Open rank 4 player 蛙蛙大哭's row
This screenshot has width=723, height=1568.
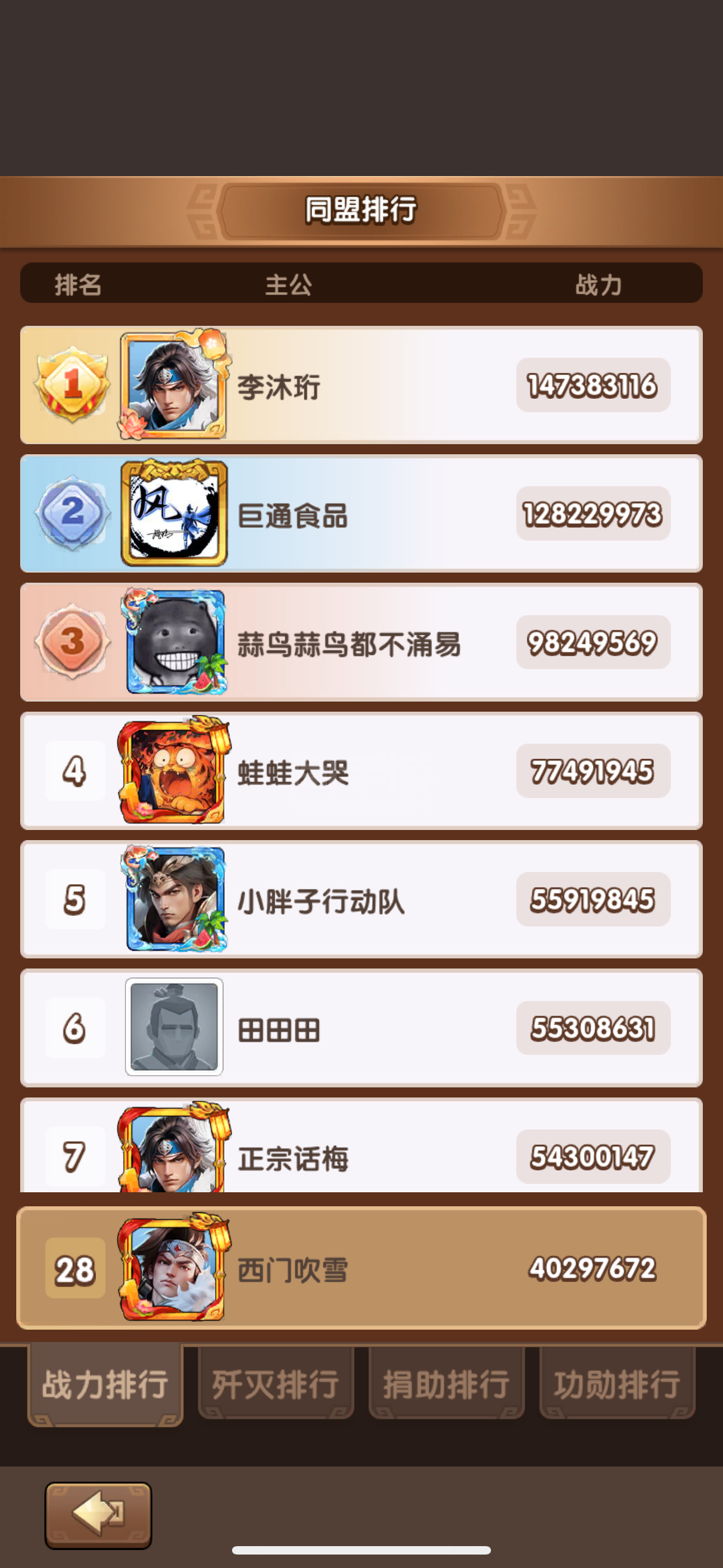coord(361,771)
